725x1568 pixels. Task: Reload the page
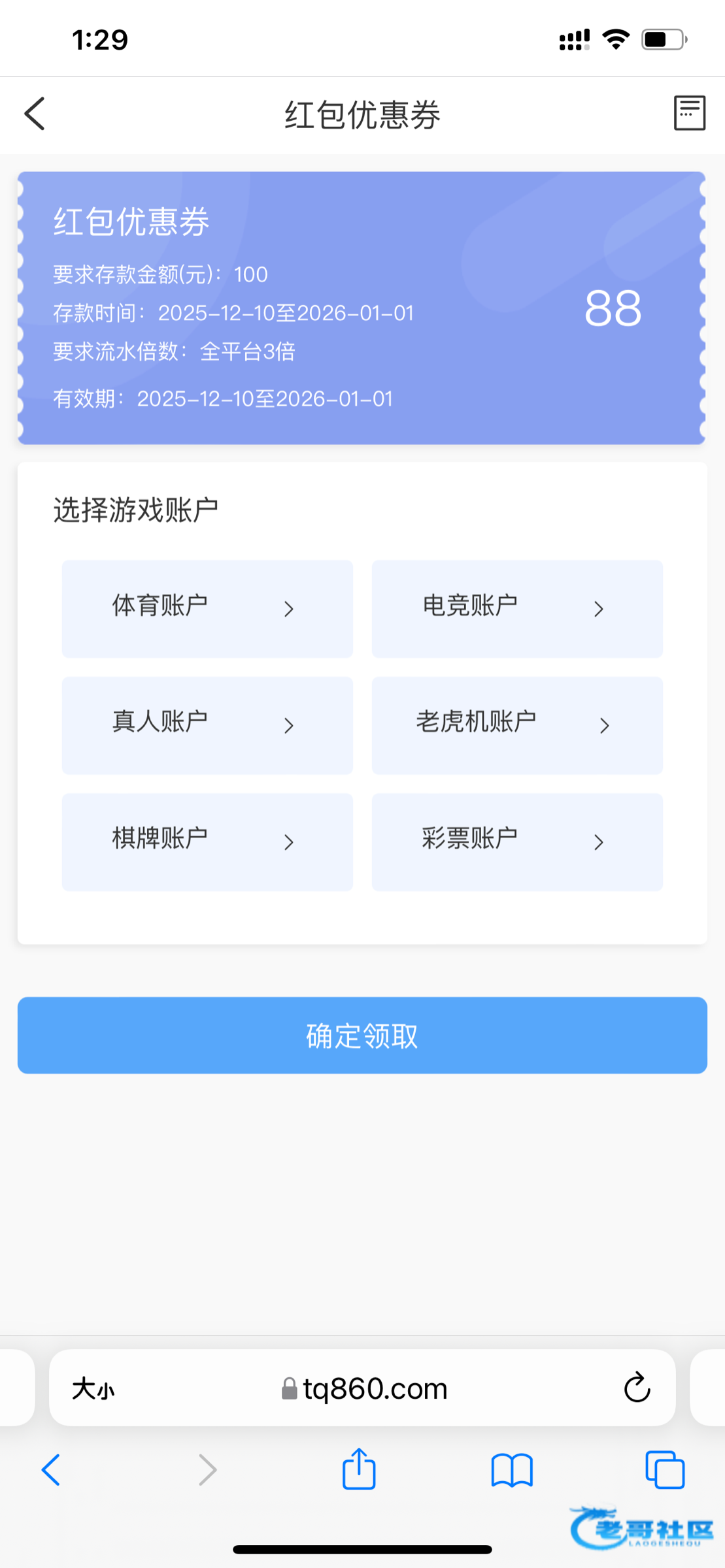(x=637, y=1387)
